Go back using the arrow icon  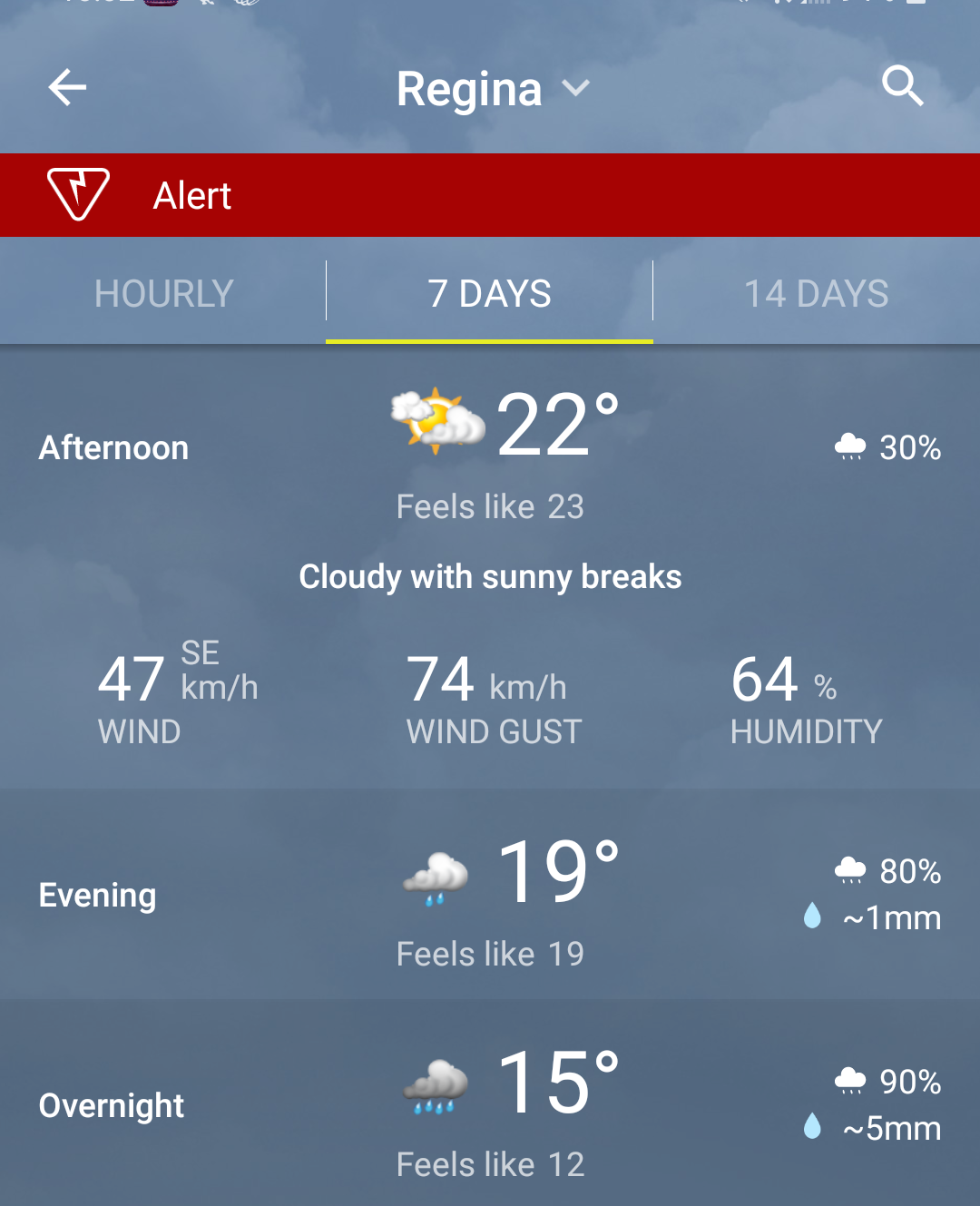tap(67, 88)
